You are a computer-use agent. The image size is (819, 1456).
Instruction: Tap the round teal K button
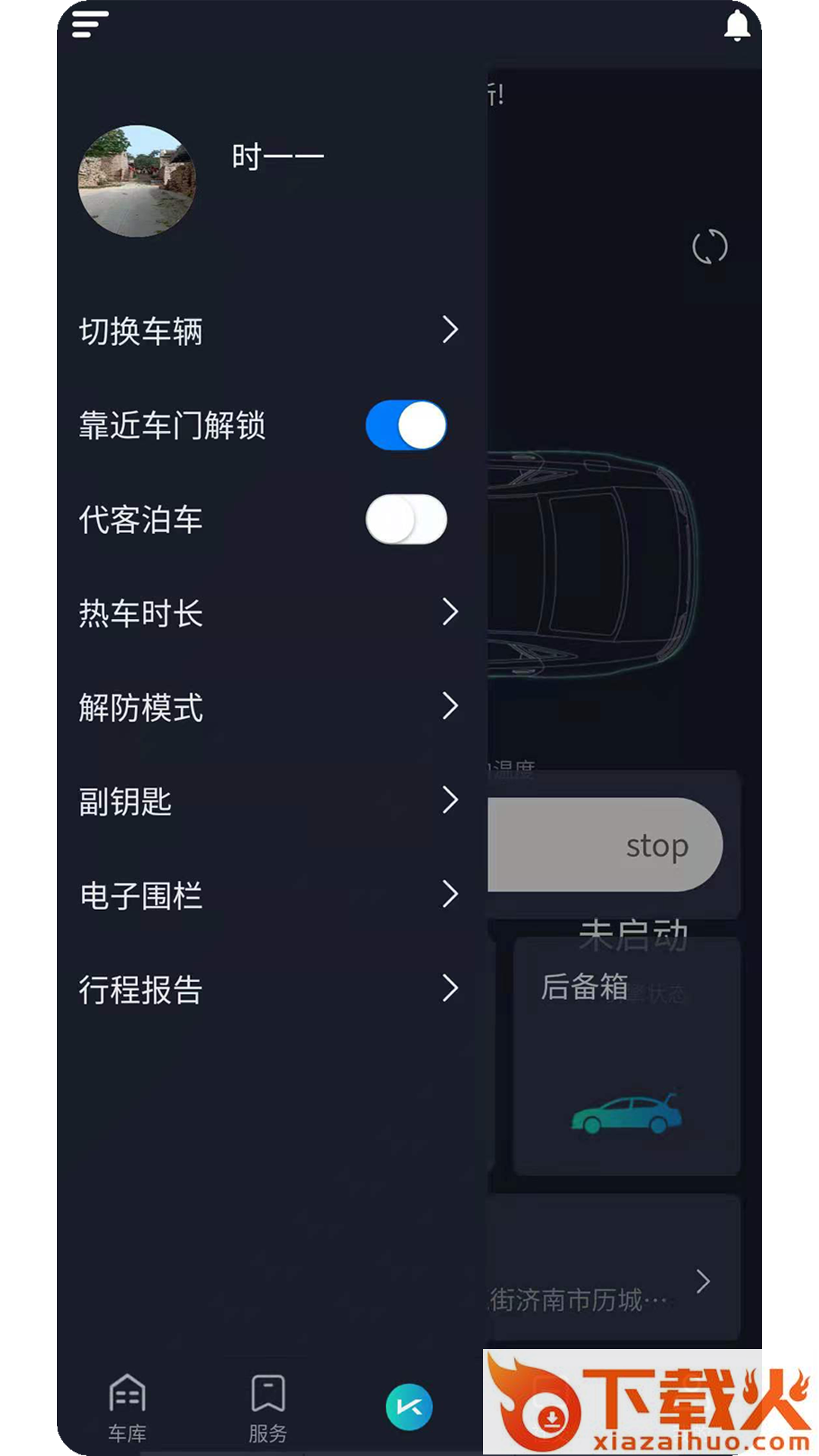click(x=409, y=1407)
